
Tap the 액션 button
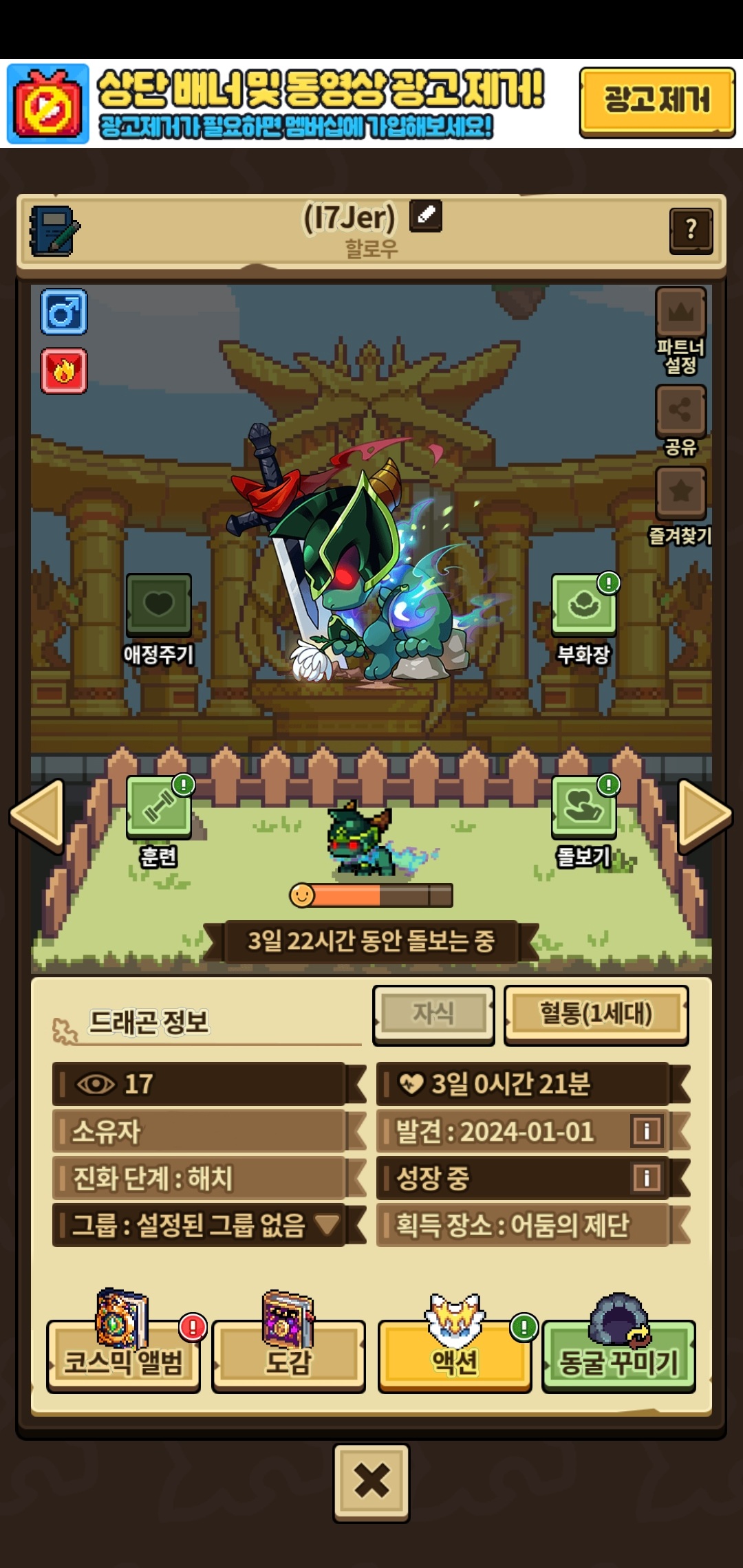coord(455,1355)
